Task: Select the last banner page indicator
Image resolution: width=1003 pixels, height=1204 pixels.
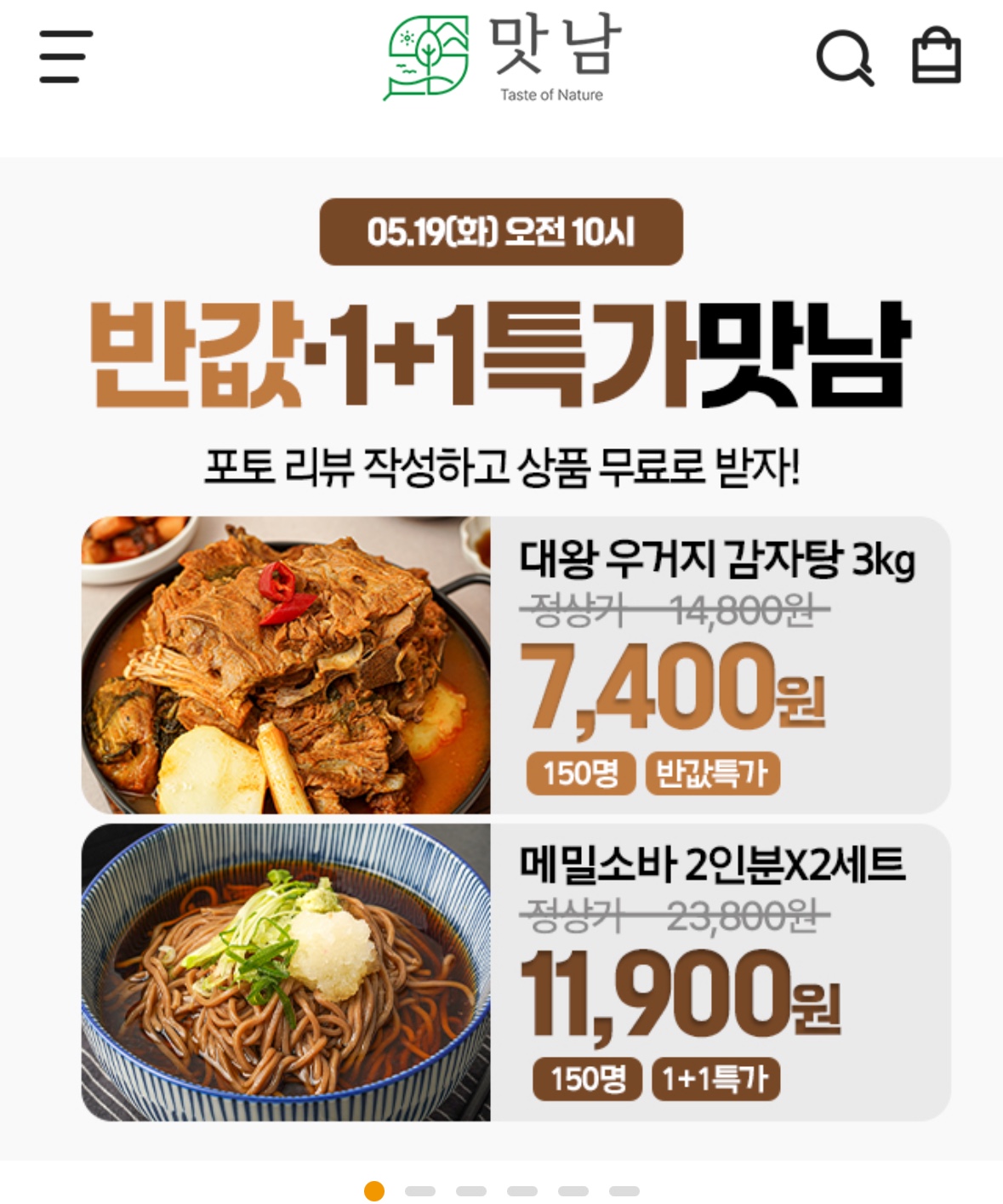Action: pos(624,1191)
